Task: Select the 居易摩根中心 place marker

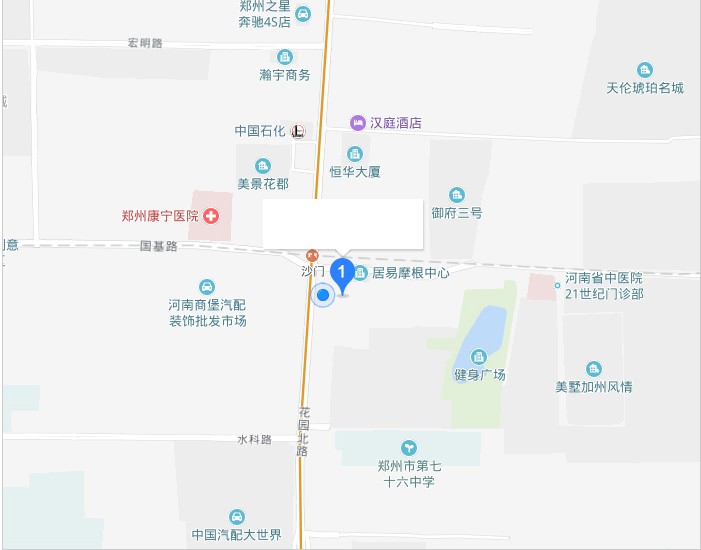Action: tap(362, 273)
